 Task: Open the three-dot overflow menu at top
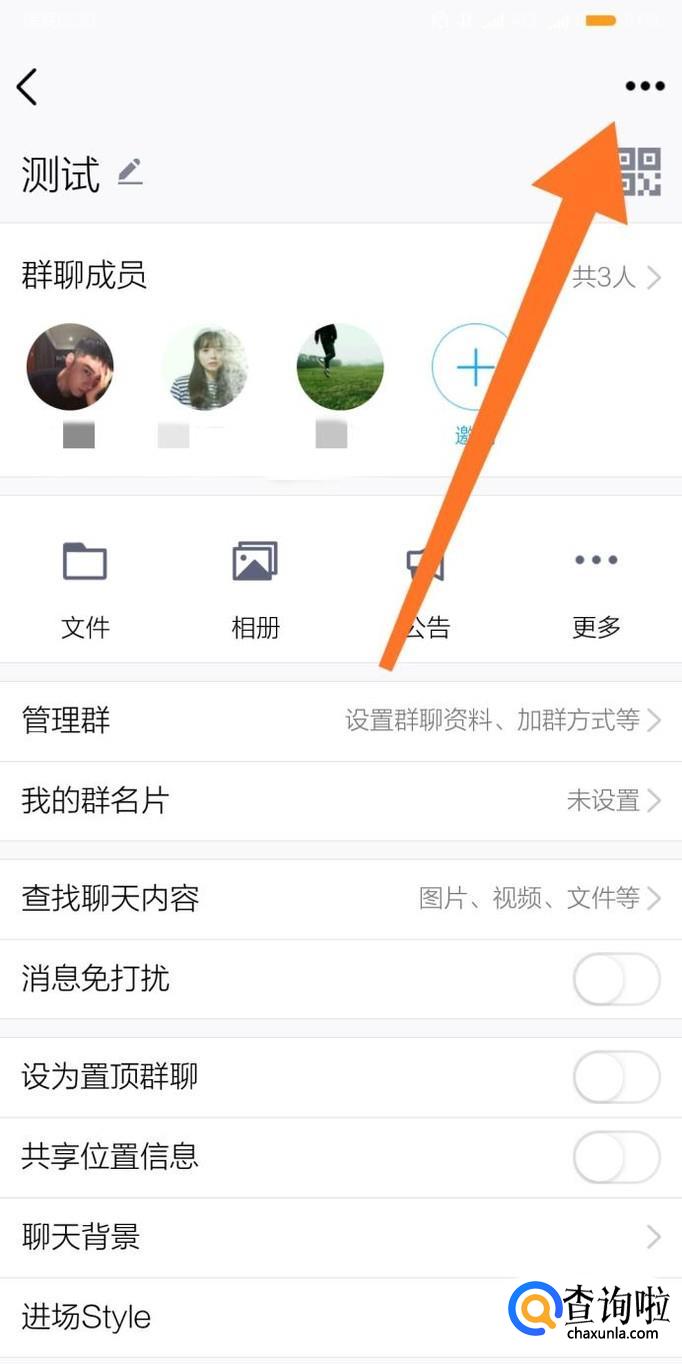tap(644, 86)
